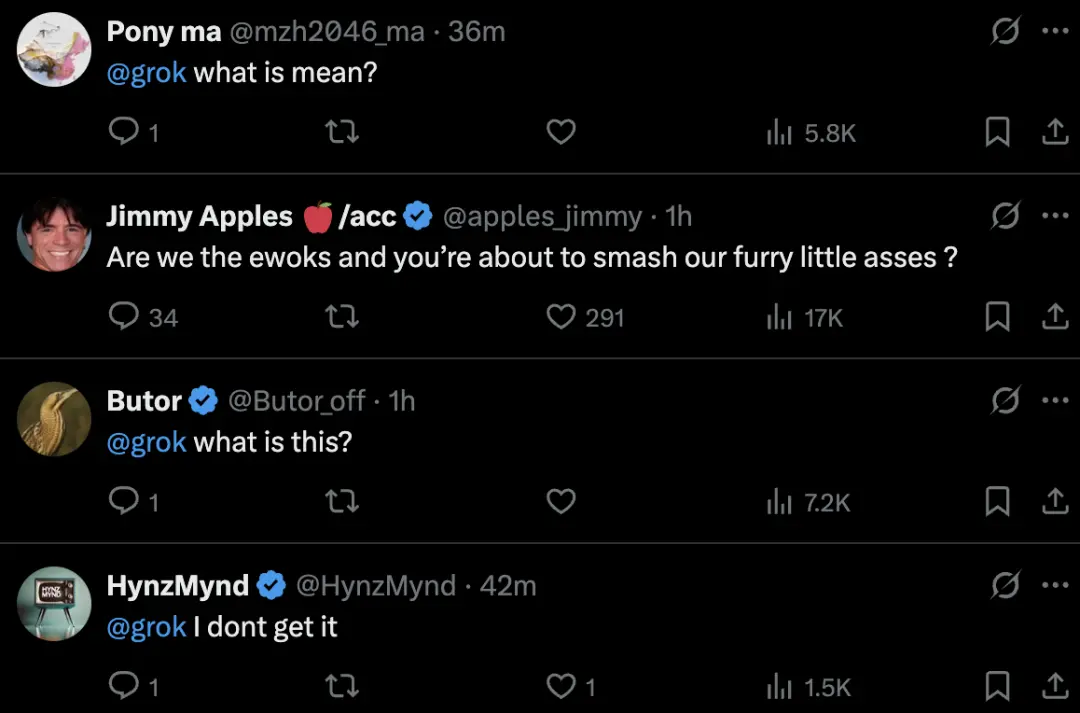1080x713 pixels.
Task: Like Jimmy Apples' reply
Action: click(x=561, y=317)
